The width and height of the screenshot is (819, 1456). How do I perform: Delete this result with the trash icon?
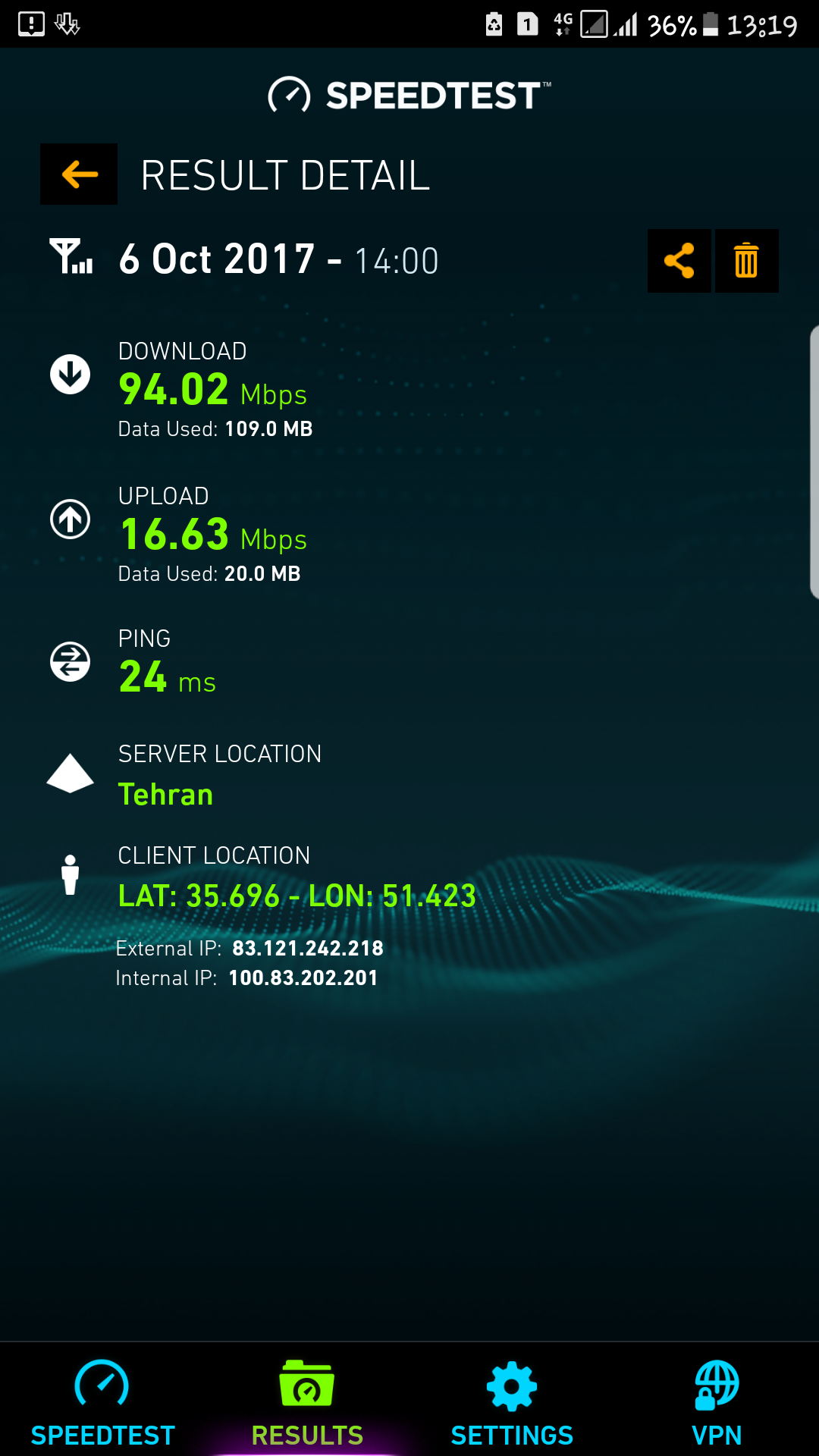pyautogui.click(x=747, y=261)
